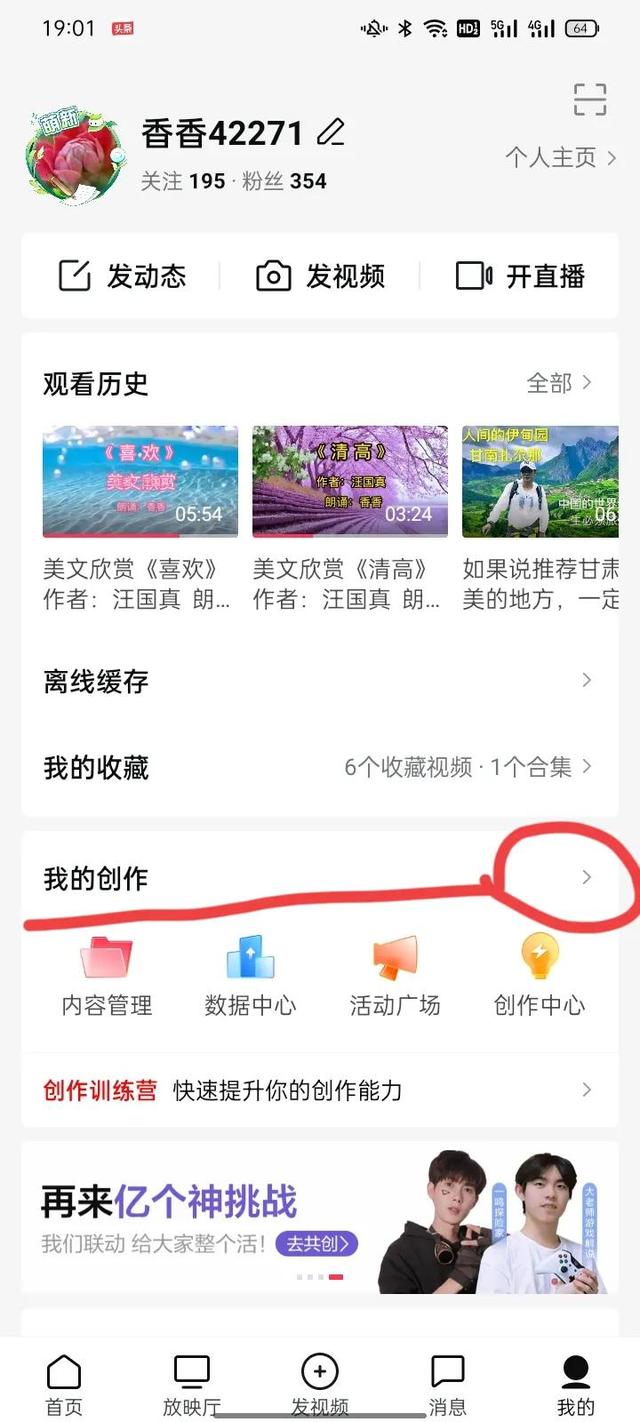Open 创作训练营 row
Image resolution: width=640 pixels, height=1422 pixels.
pos(320,1090)
